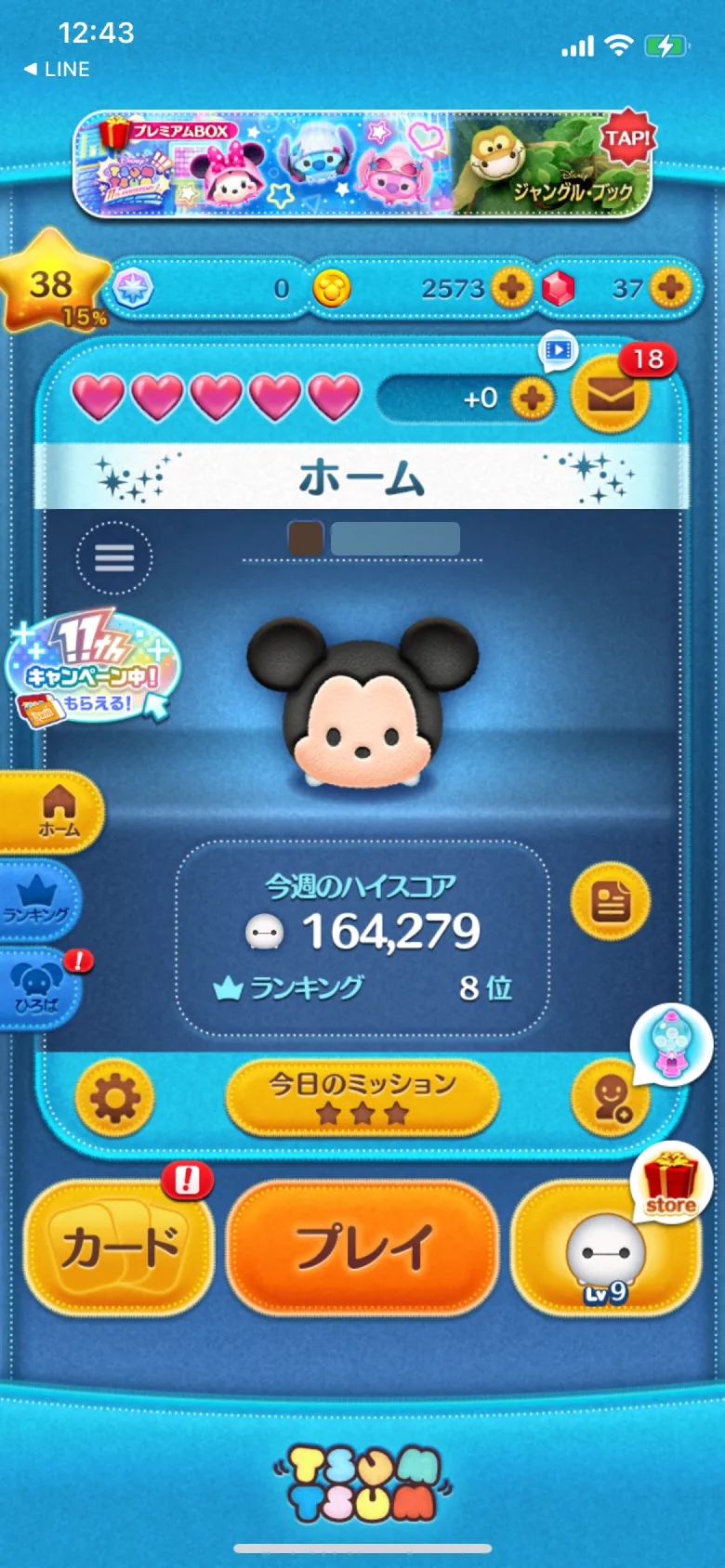Open the friend add icon with gacha bubble
The width and height of the screenshot is (725, 1568).
point(611,1098)
